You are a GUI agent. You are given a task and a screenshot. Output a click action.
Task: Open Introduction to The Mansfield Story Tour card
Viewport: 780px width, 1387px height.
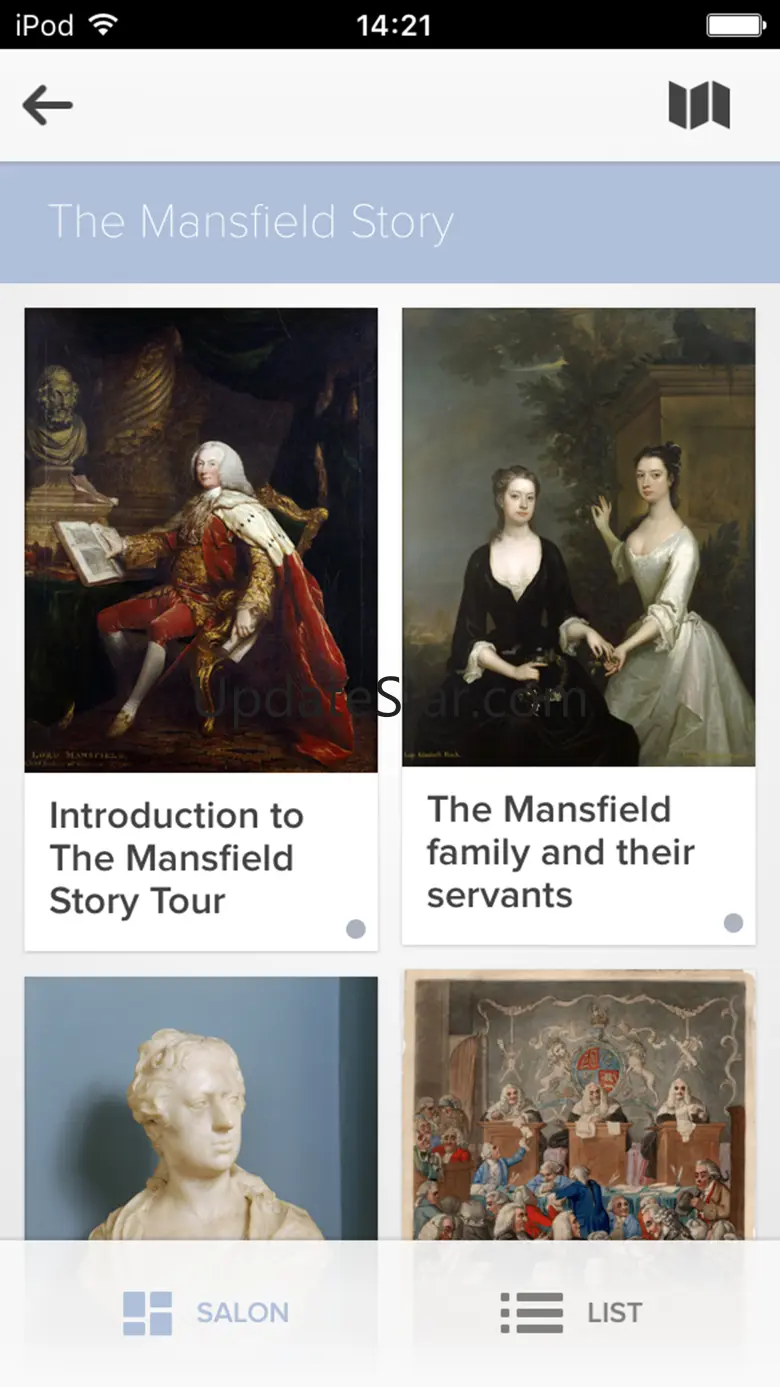(201, 628)
